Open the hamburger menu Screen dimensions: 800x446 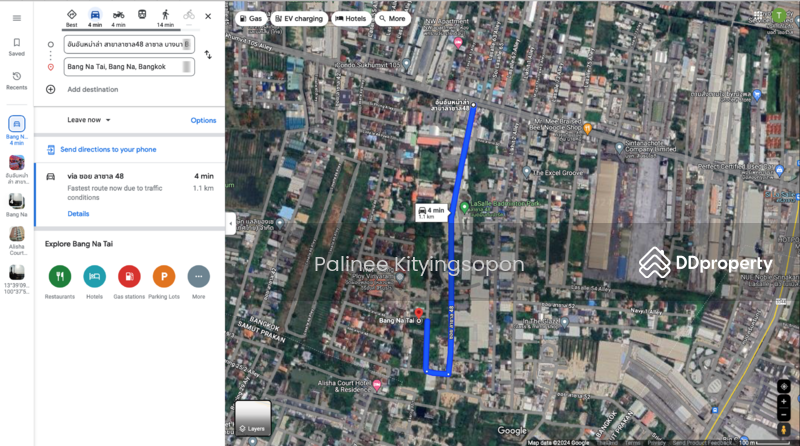pos(16,18)
